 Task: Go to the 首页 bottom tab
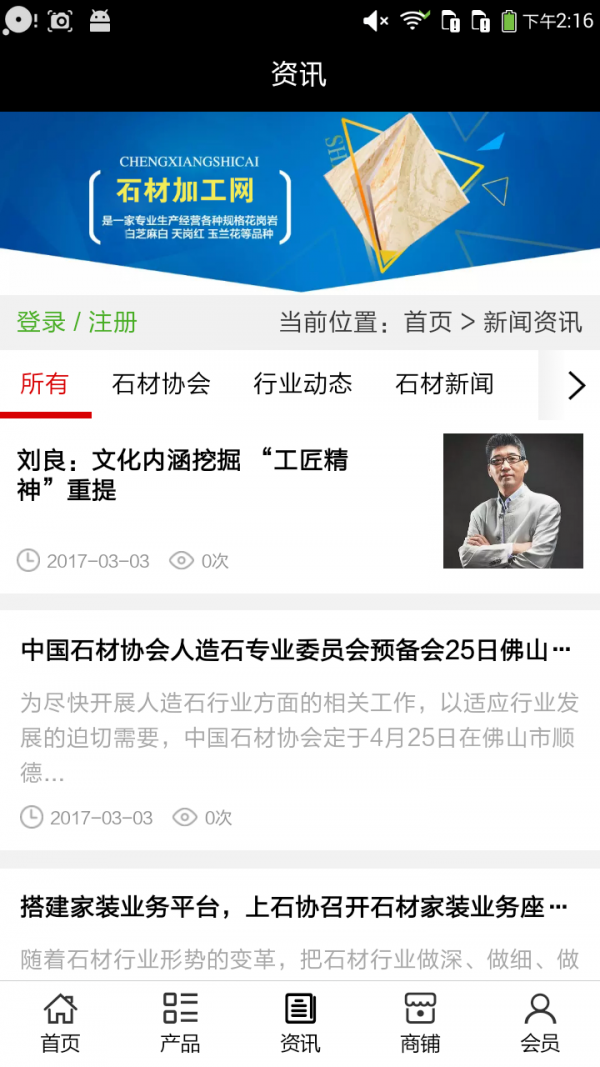click(x=60, y=1023)
